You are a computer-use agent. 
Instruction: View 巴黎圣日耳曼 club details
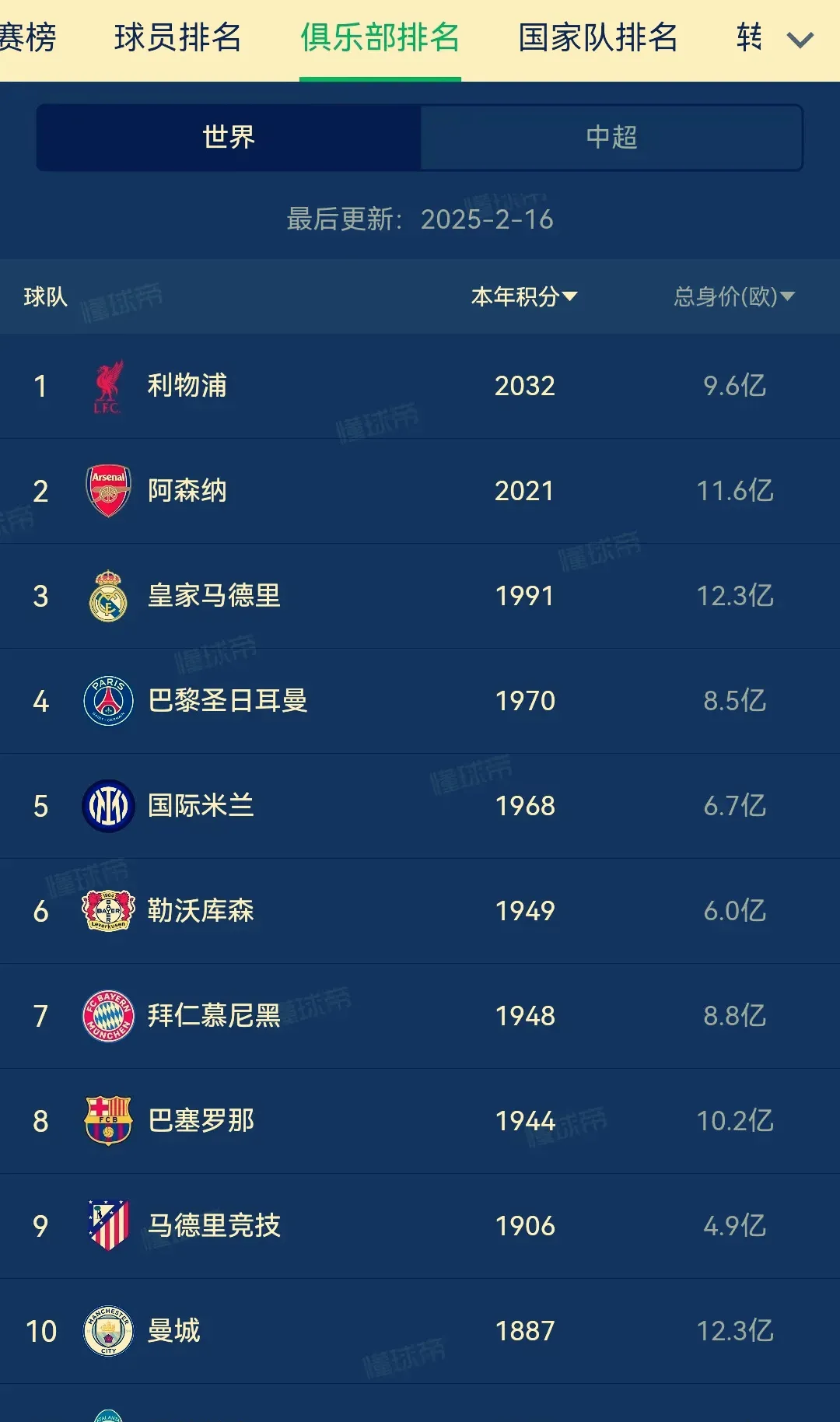pos(227,701)
